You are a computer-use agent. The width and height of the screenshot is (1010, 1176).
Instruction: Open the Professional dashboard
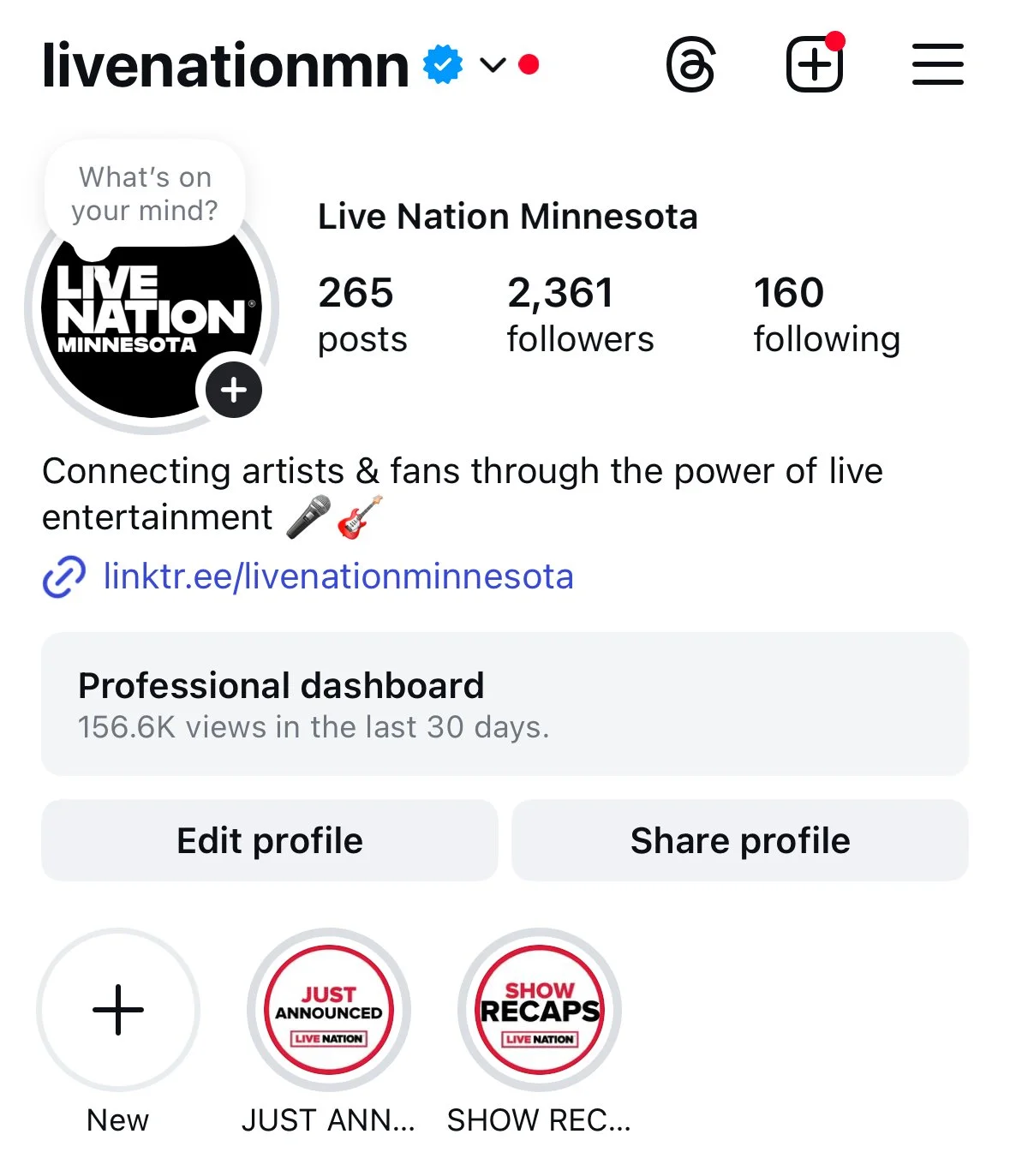click(505, 704)
